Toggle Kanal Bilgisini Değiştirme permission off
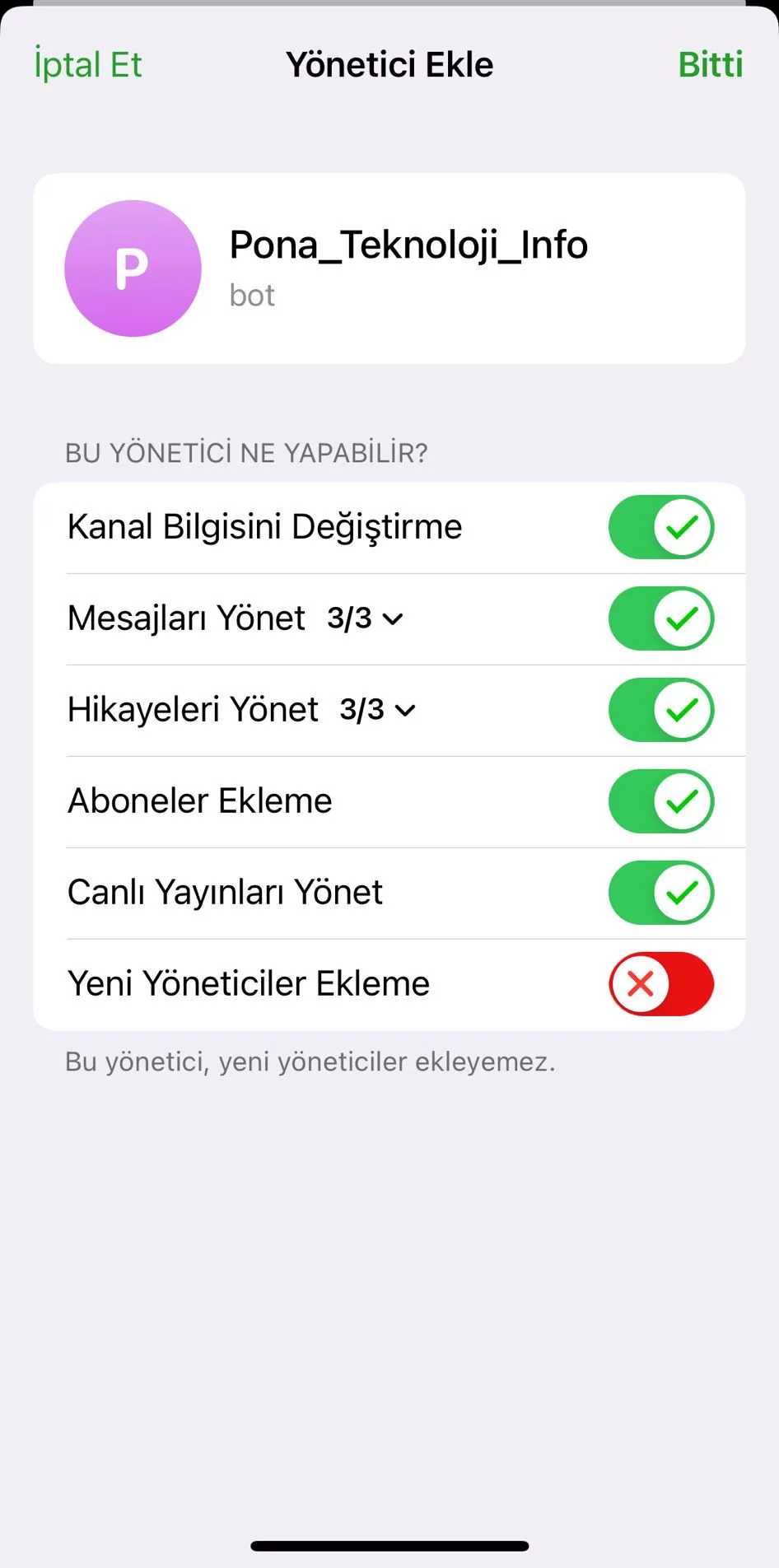779x1568 pixels. (660, 527)
